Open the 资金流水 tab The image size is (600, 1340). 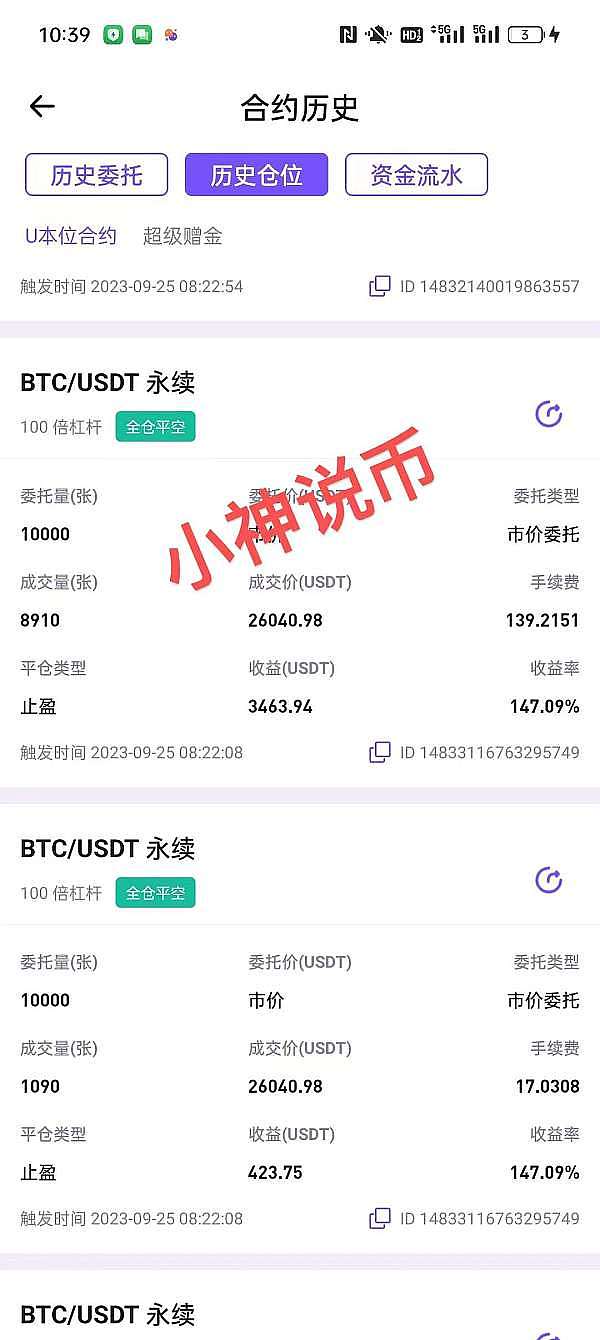416,175
